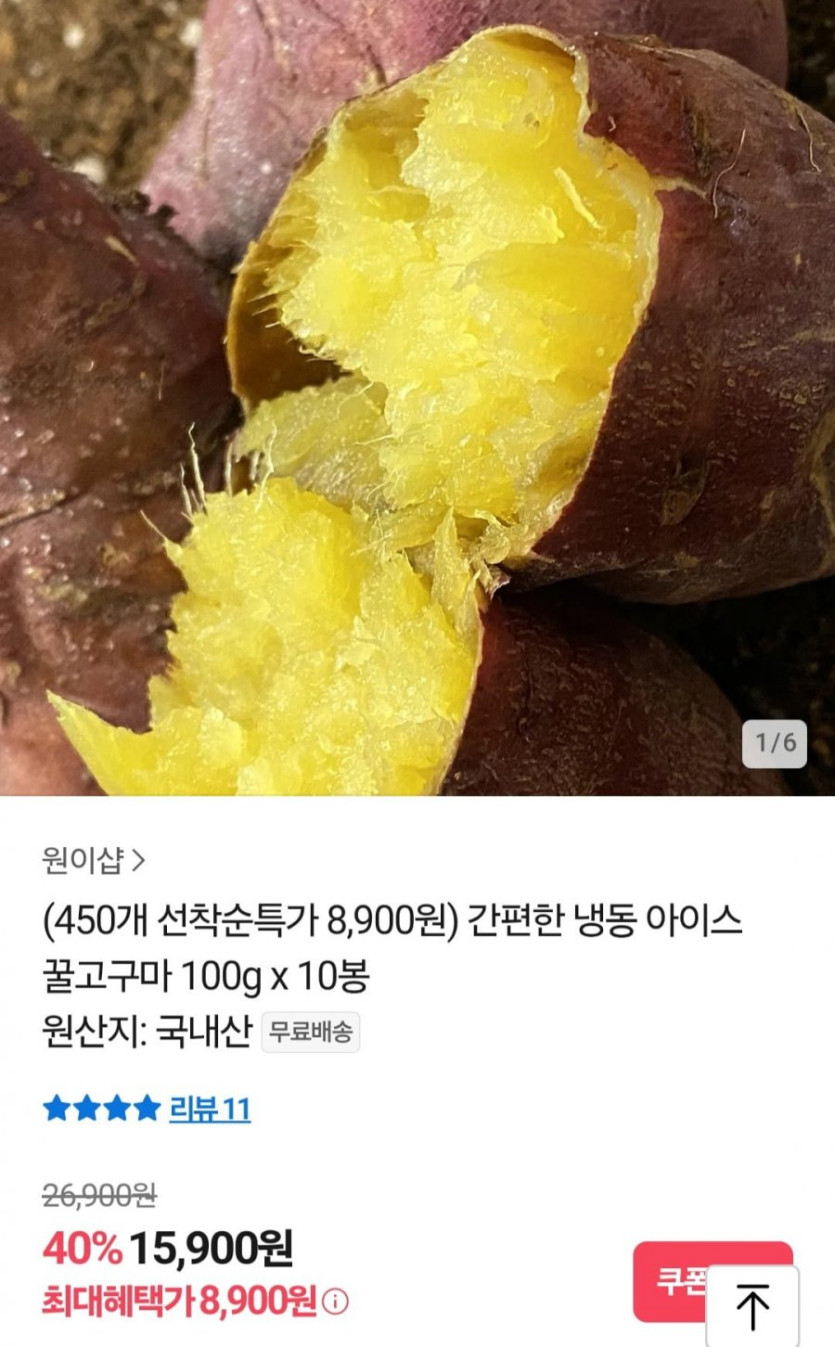Jump back to the top of page
This screenshot has width=835, height=1347.
(752, 1307)
